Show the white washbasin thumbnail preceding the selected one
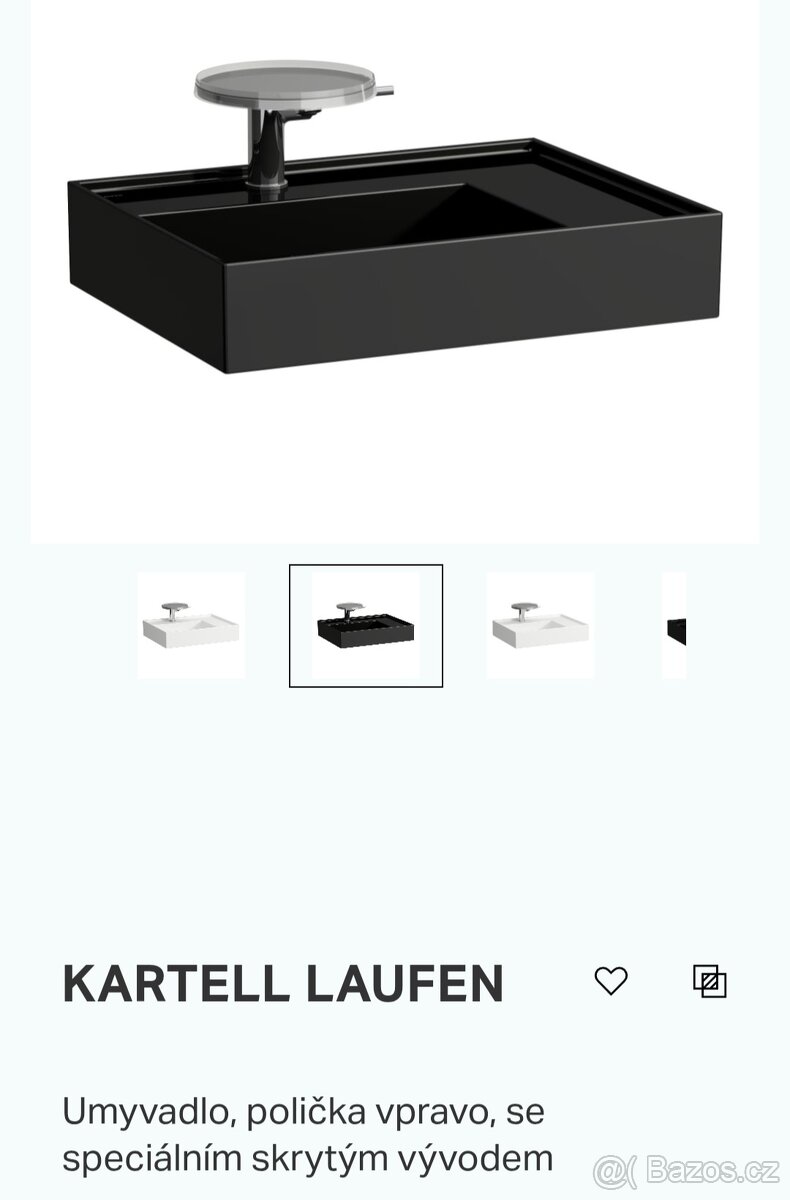This screenshot has height=1200, width=790. (x=191, y=626)
